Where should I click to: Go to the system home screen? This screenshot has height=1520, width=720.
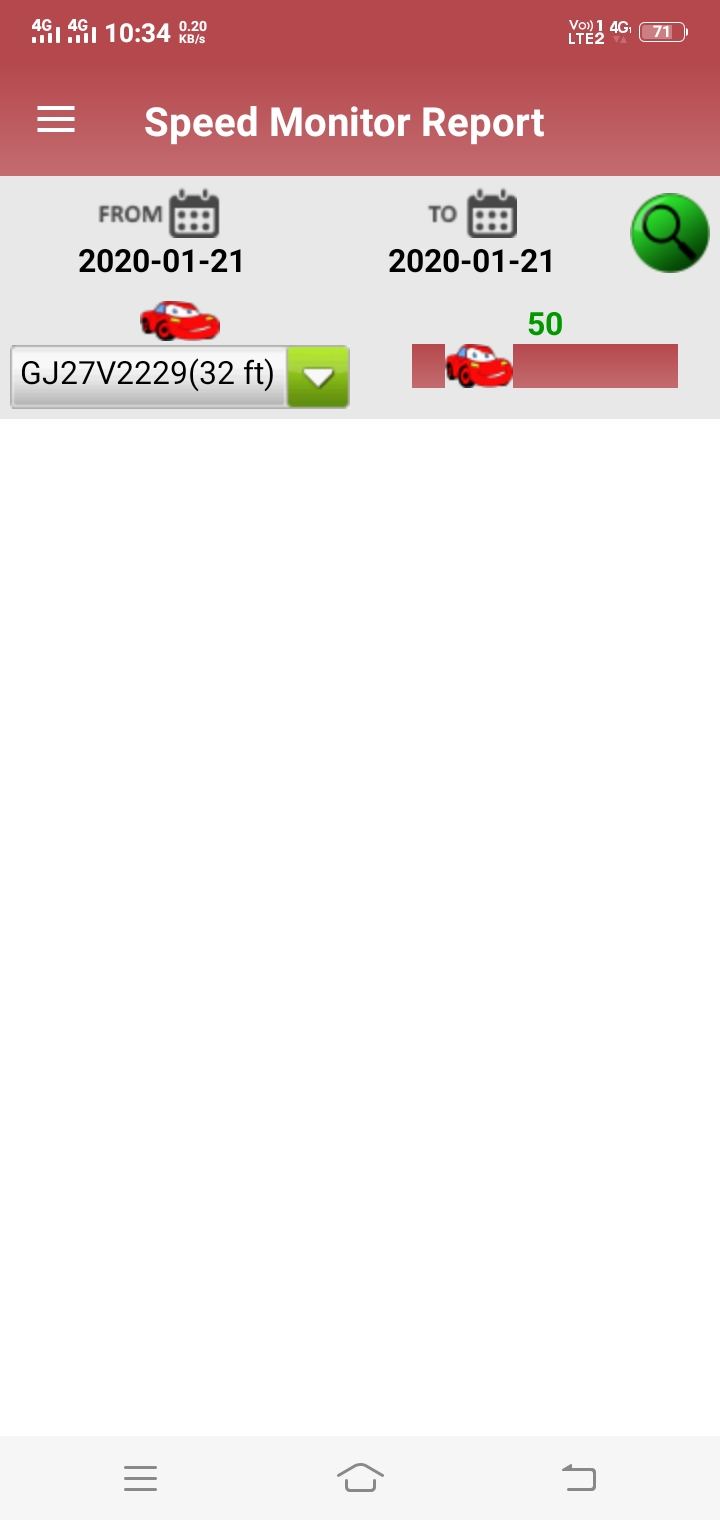point(360,1477)
